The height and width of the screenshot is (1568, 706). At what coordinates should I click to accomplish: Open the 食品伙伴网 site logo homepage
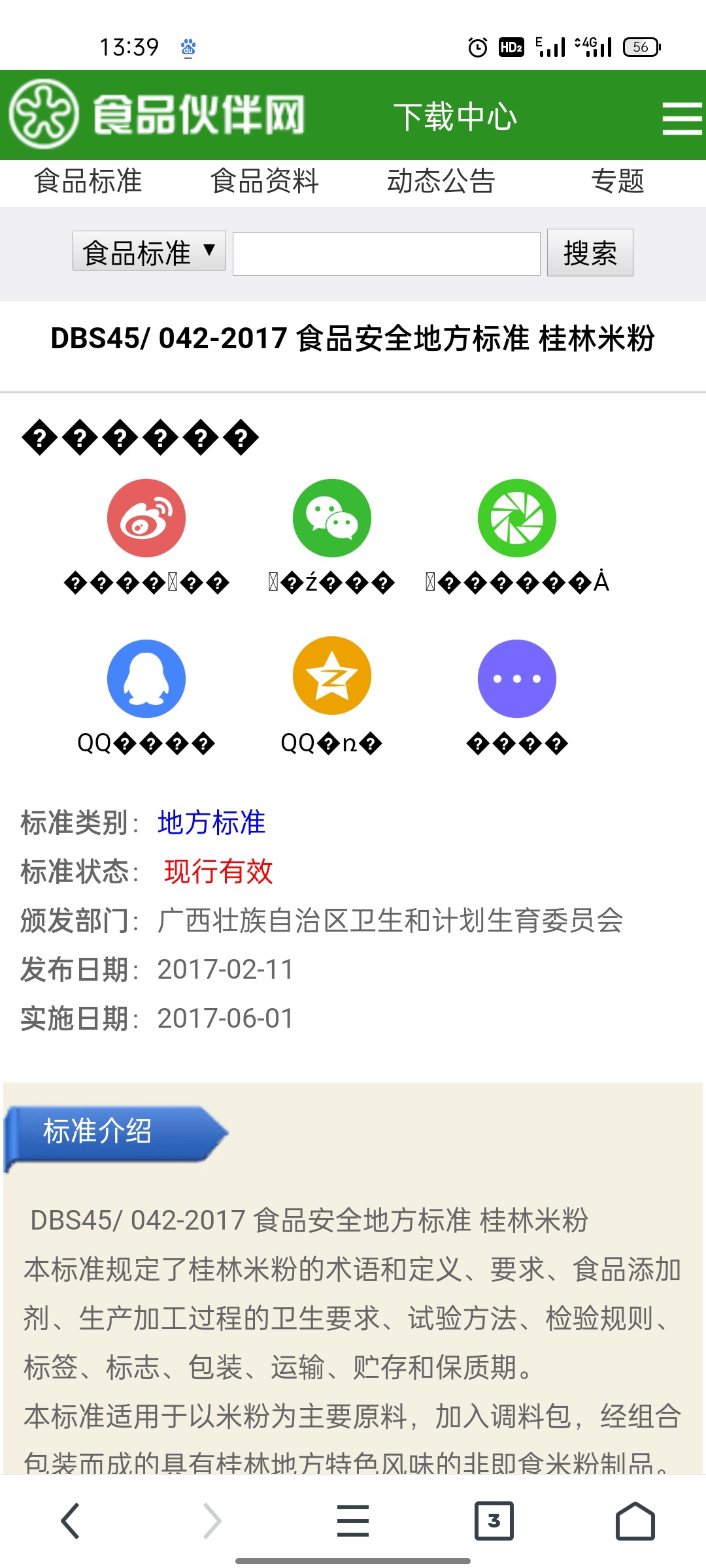pos(157,114)
